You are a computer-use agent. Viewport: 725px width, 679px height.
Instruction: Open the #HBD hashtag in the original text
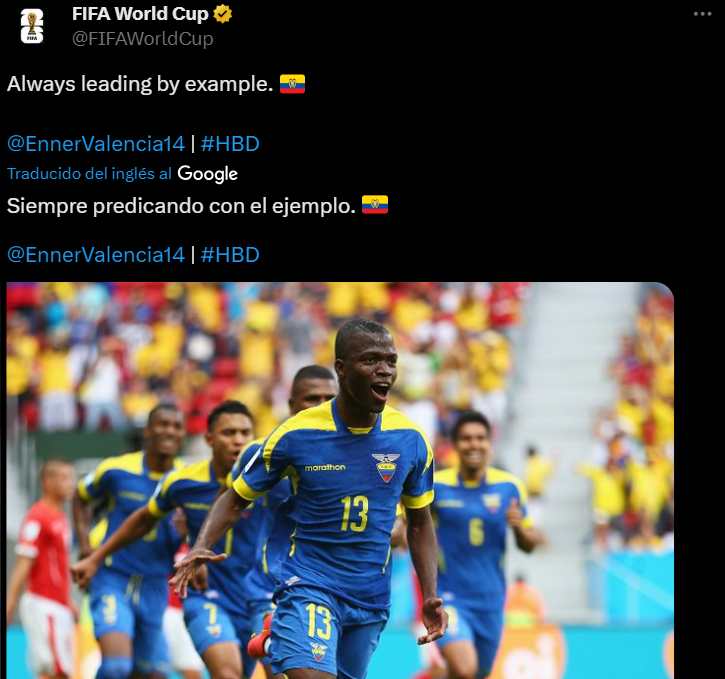point(230,144)
